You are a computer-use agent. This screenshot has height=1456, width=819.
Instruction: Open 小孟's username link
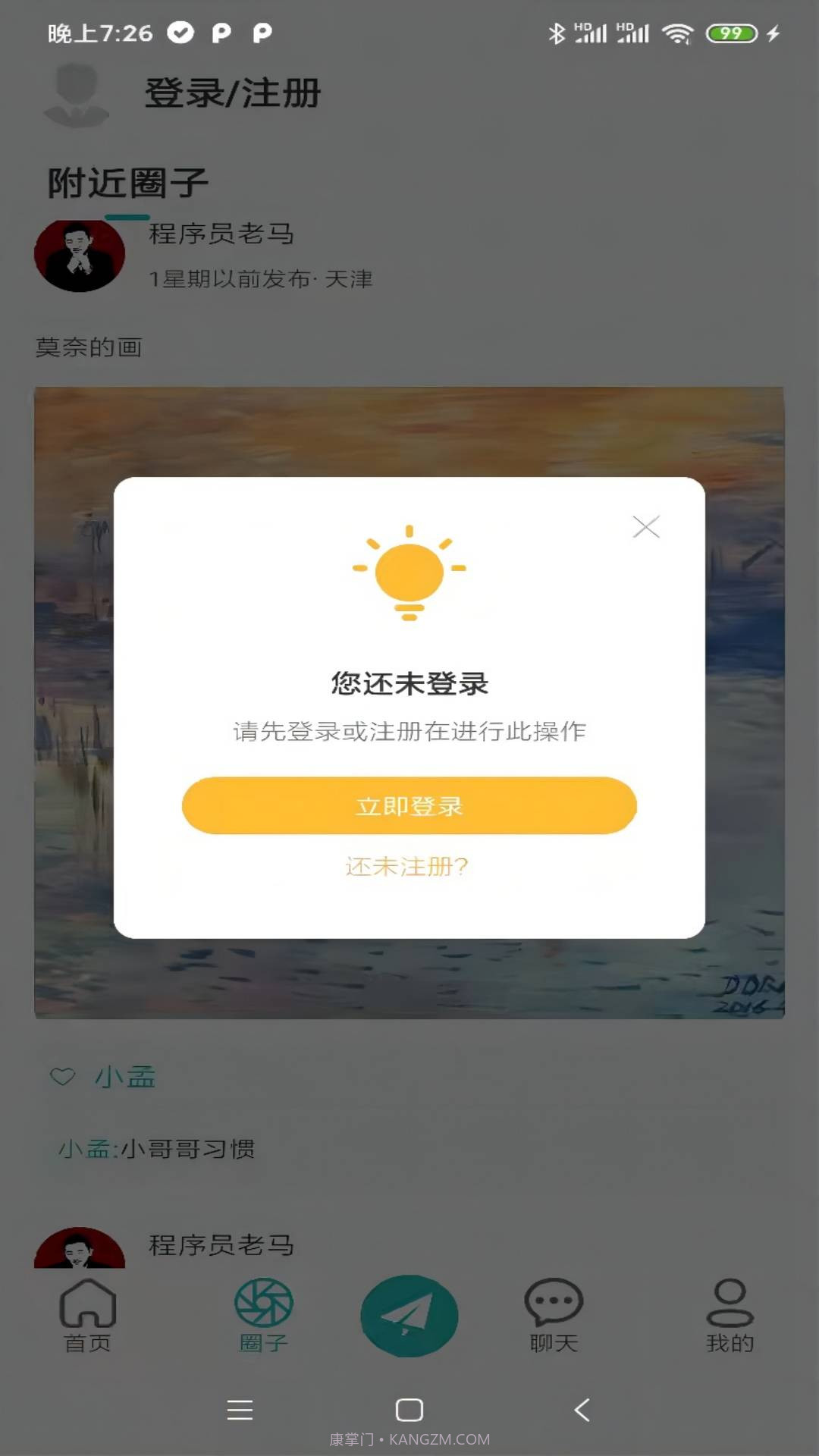point(126,1076)
